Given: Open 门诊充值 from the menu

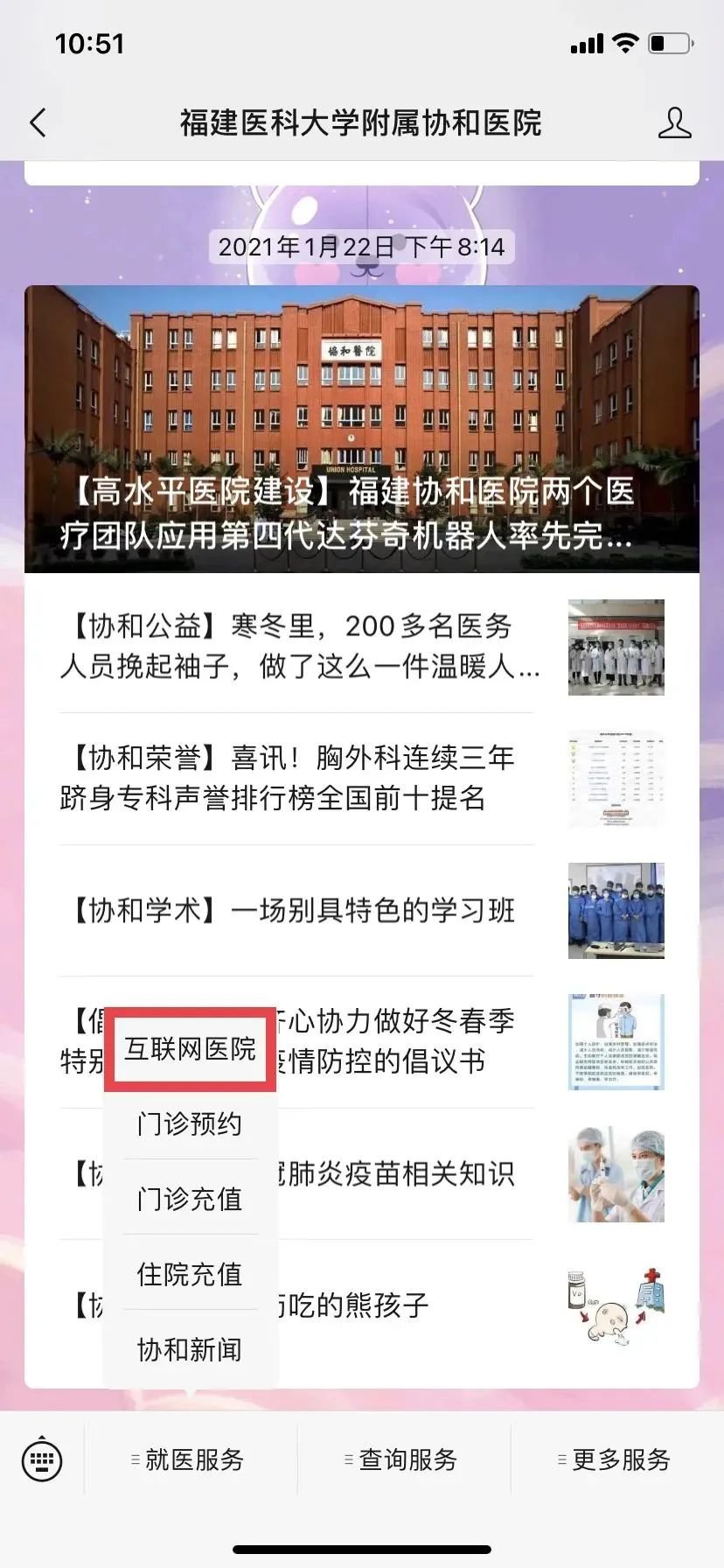Looking at the screenshot, I should [x=190, y=1199].
